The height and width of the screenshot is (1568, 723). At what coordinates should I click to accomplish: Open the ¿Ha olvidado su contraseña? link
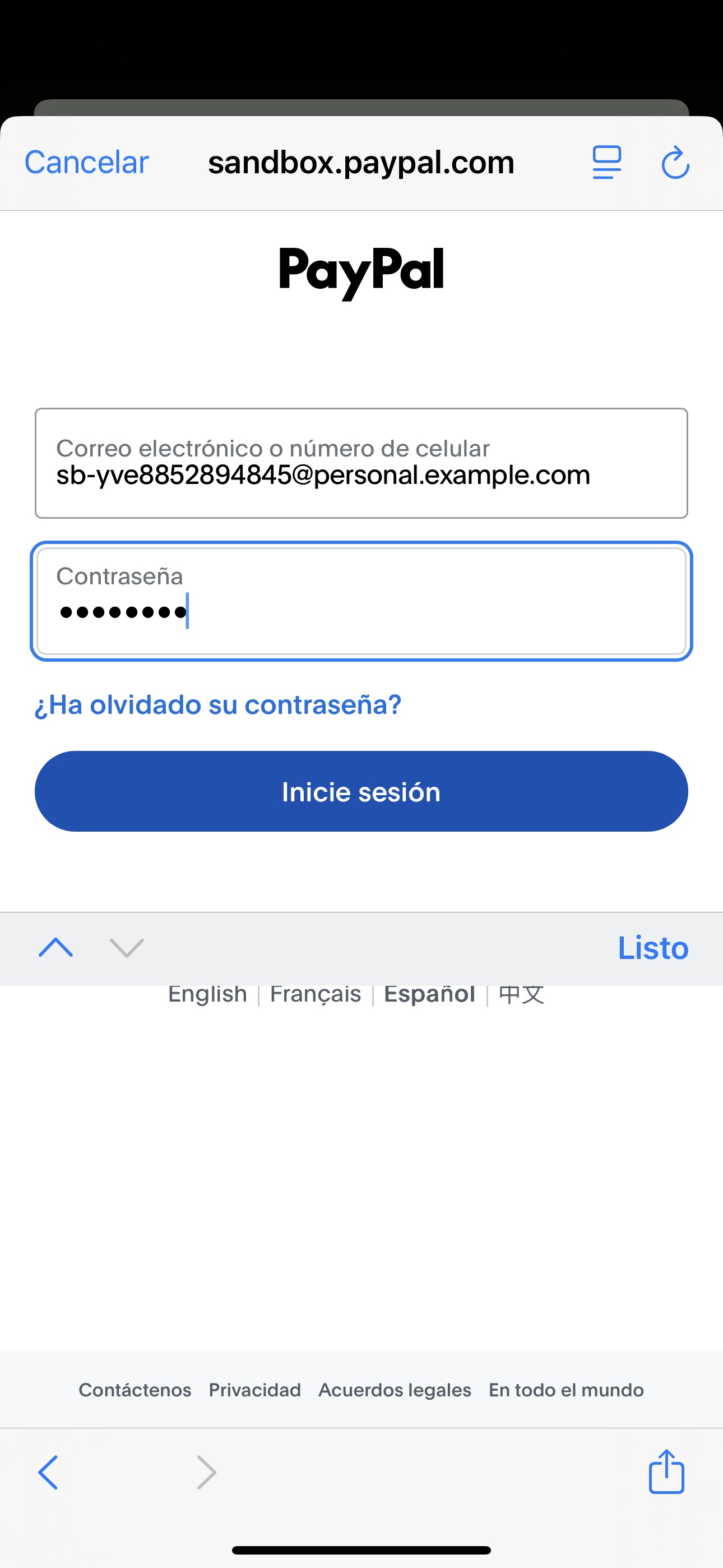tap(218, 705)
